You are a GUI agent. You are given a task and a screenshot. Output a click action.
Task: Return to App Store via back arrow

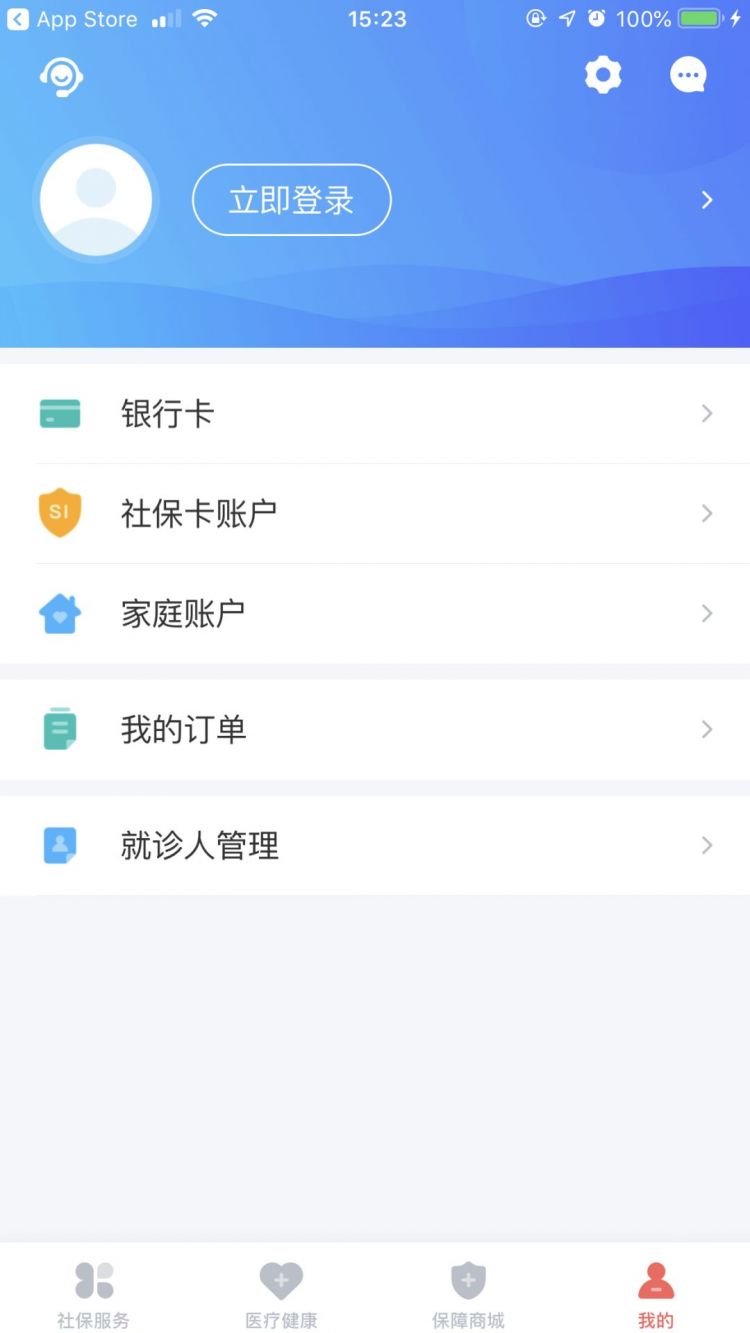point(18,19)
